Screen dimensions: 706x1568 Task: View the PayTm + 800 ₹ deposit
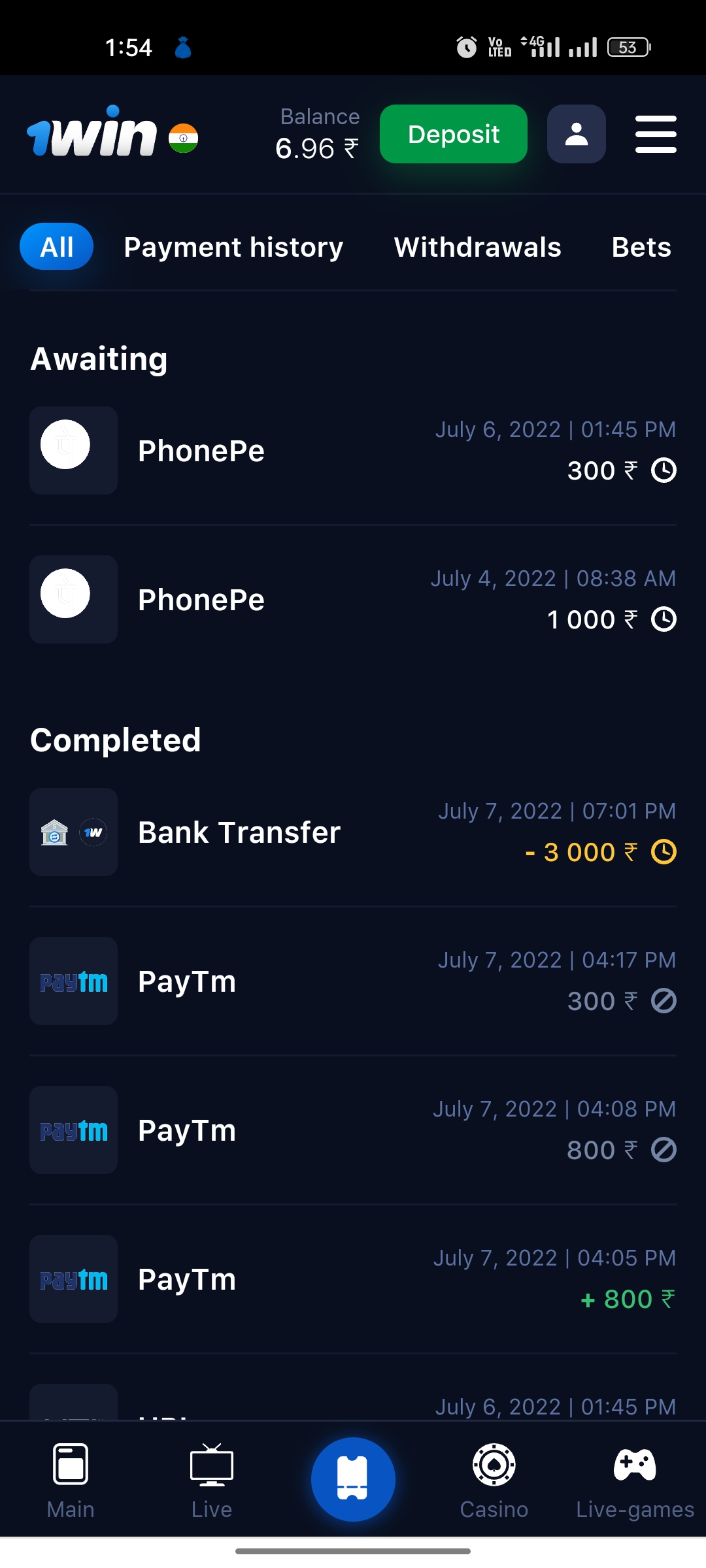coord(353,1279)
